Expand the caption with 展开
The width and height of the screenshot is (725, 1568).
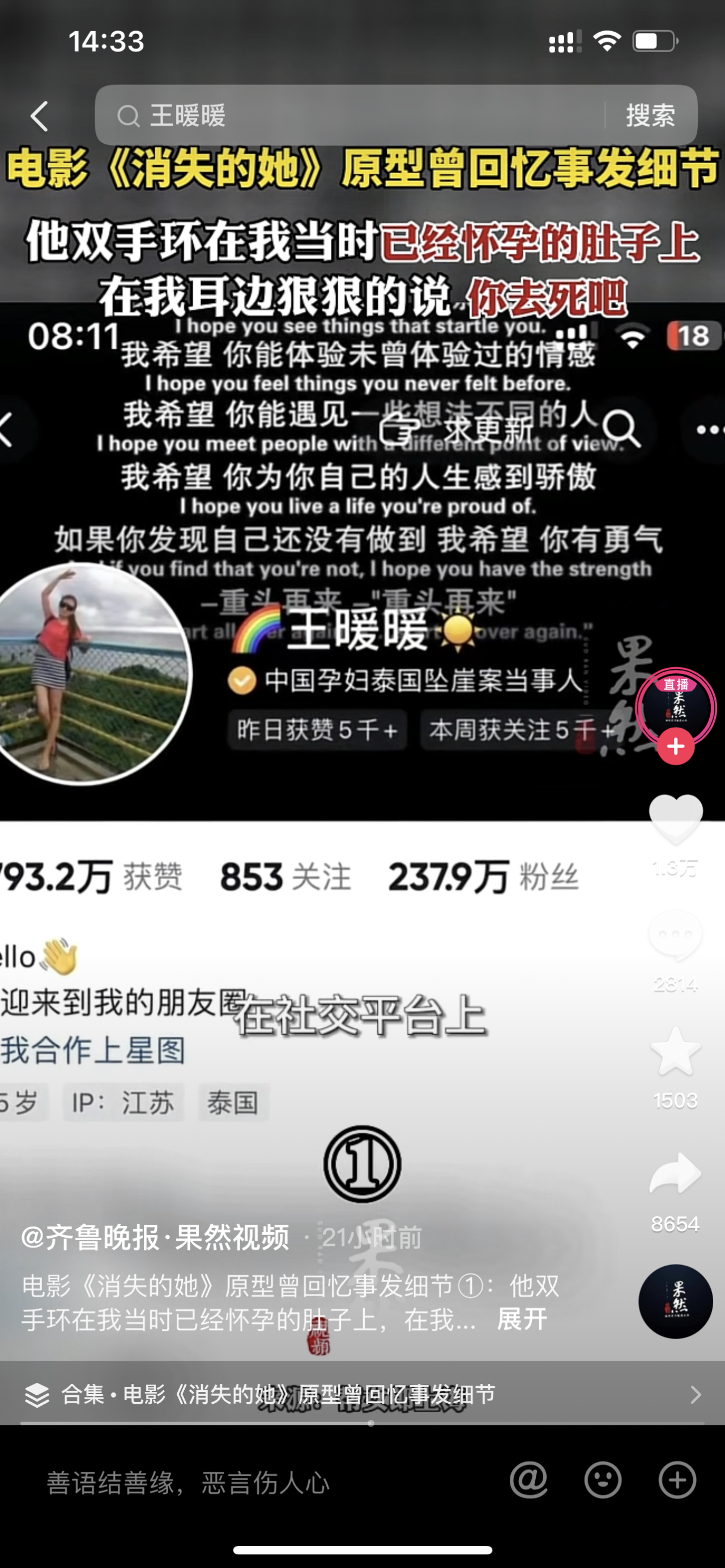tap(522, 1319)
